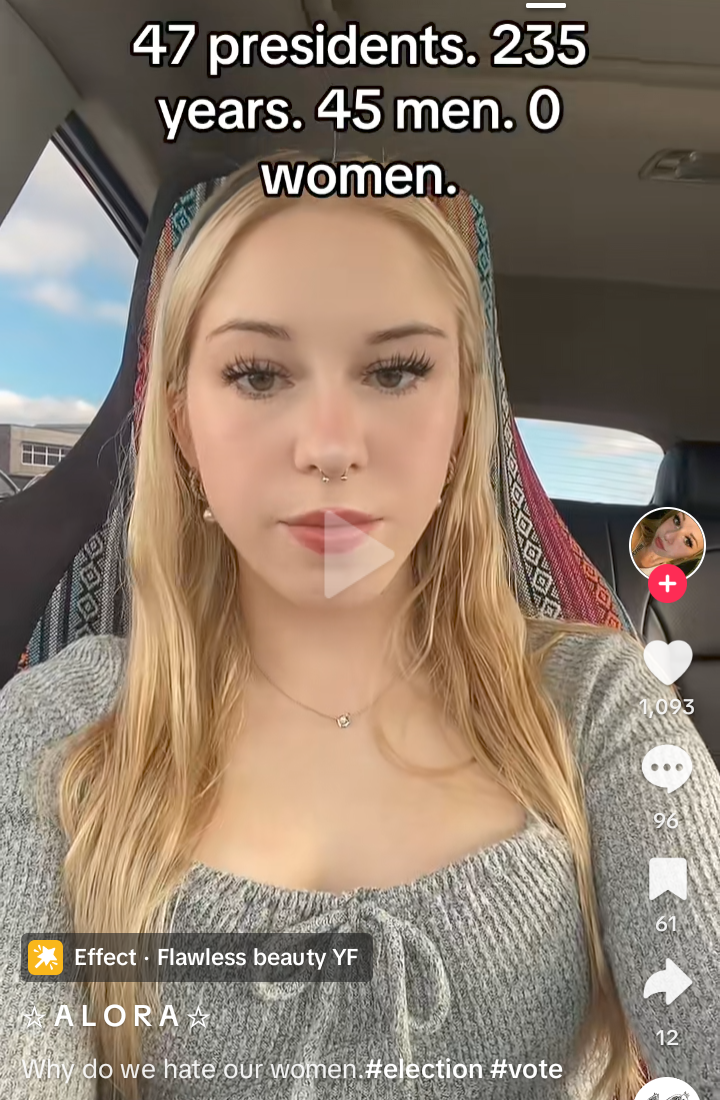Open the ALORA username link
The image size is (720, 1100).
pyautogui.click(x=116, y=1016)
